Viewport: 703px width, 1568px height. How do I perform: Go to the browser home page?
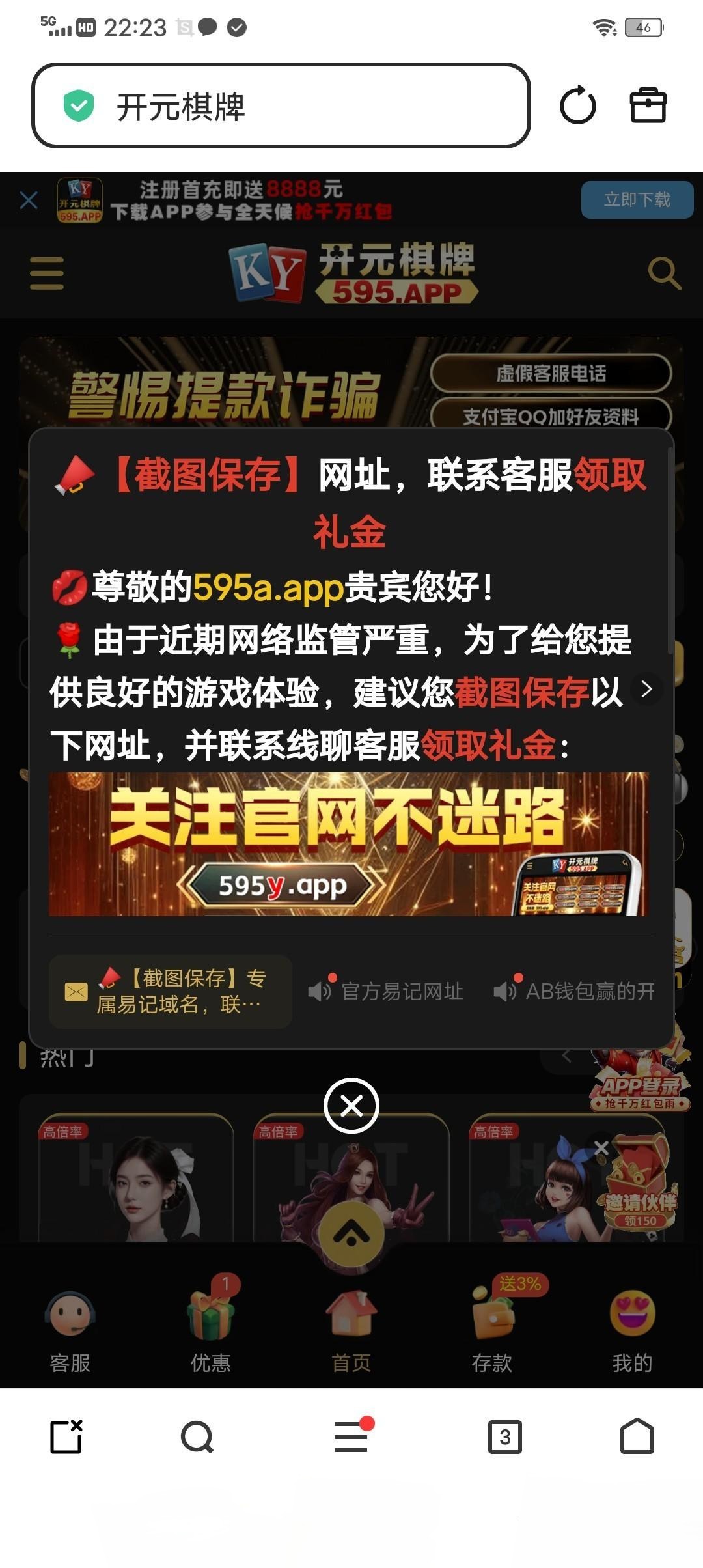(637, 1436)
